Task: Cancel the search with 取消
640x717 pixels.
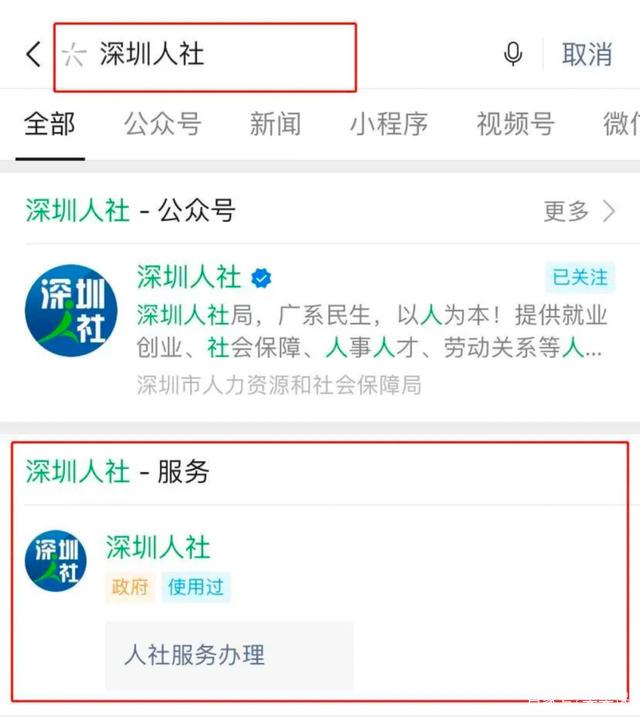Action: tap(587, 54)
